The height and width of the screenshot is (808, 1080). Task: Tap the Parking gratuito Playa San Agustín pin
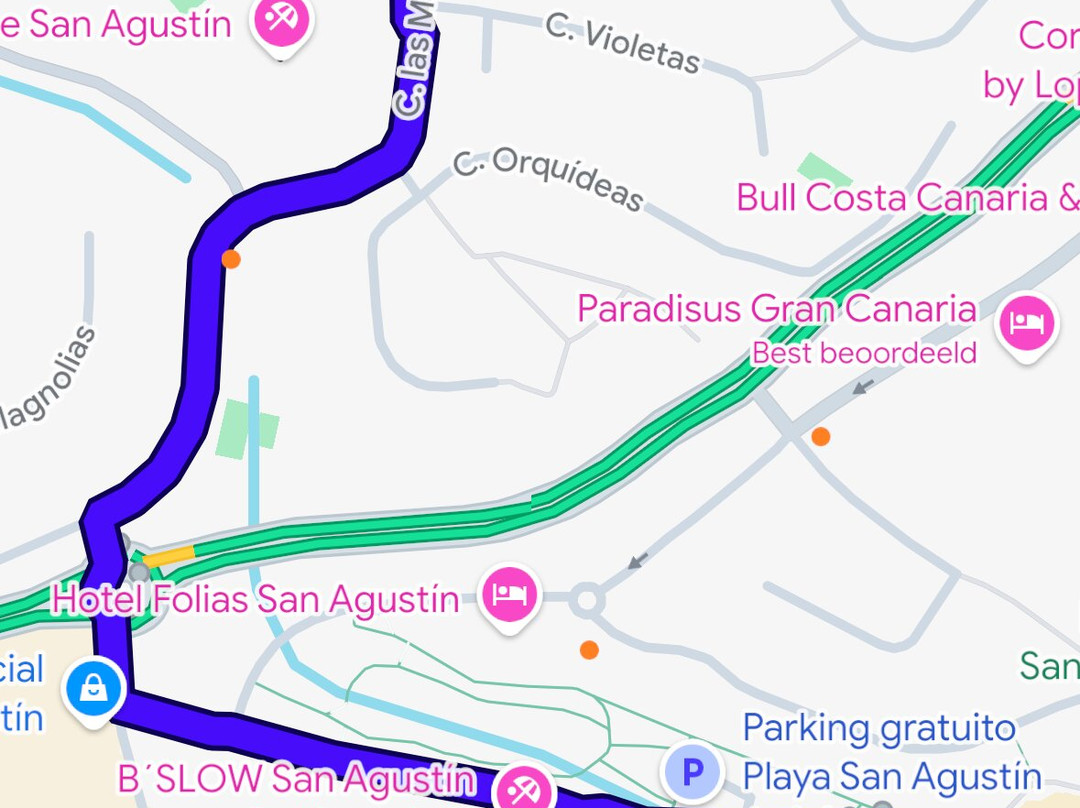coord(691,772)
